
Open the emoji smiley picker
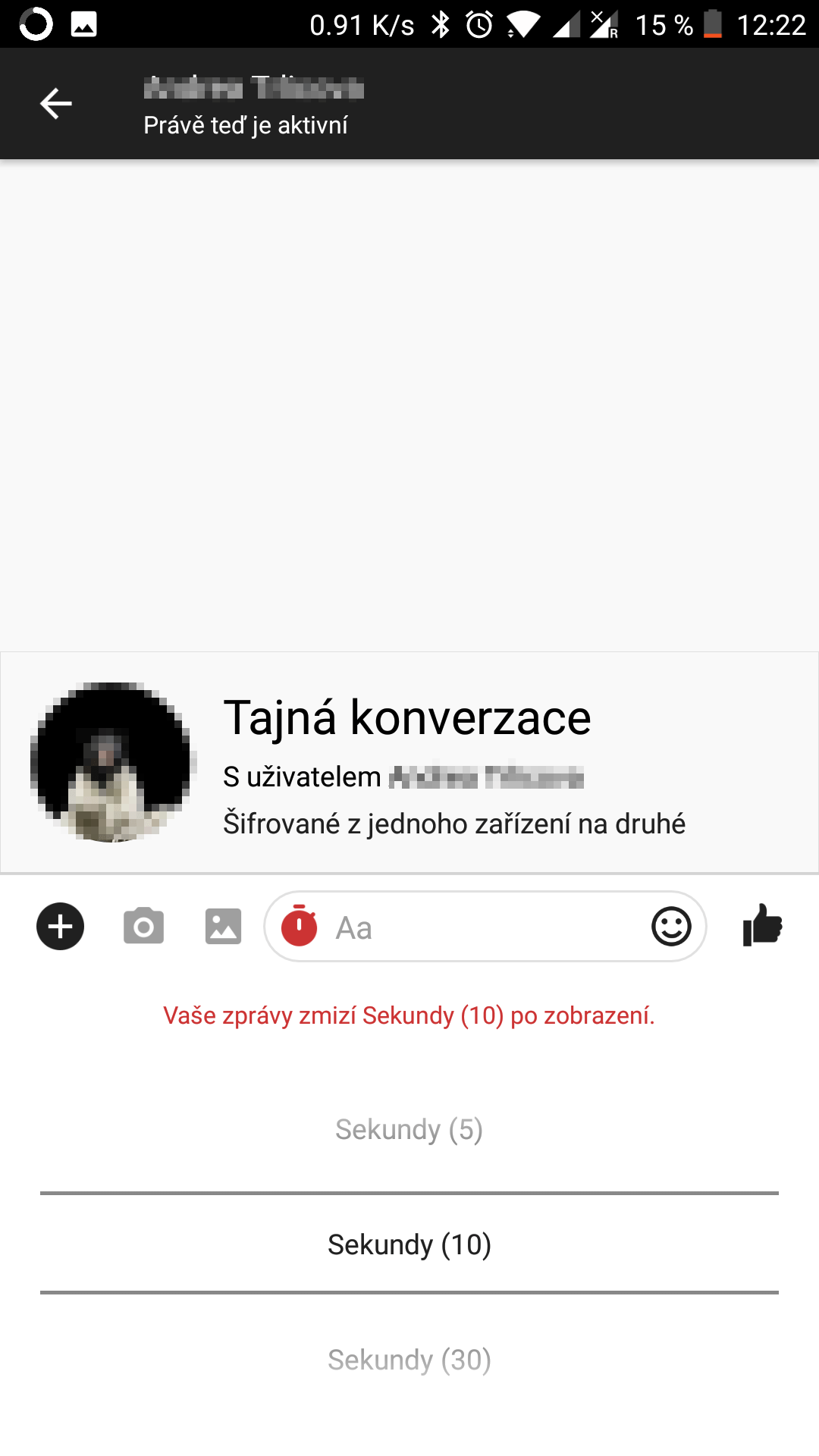coord(671,926)
